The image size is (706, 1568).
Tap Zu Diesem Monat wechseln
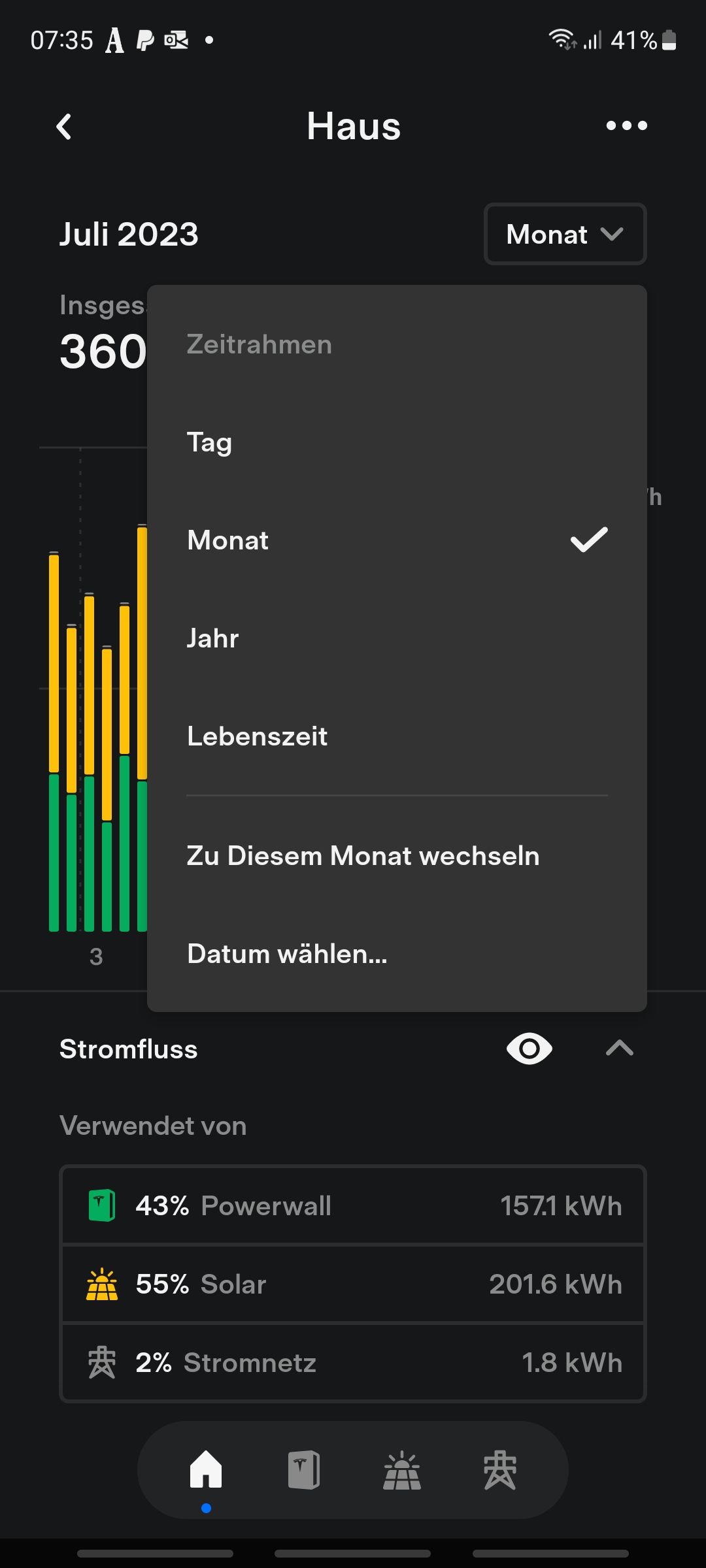point(363,856)
